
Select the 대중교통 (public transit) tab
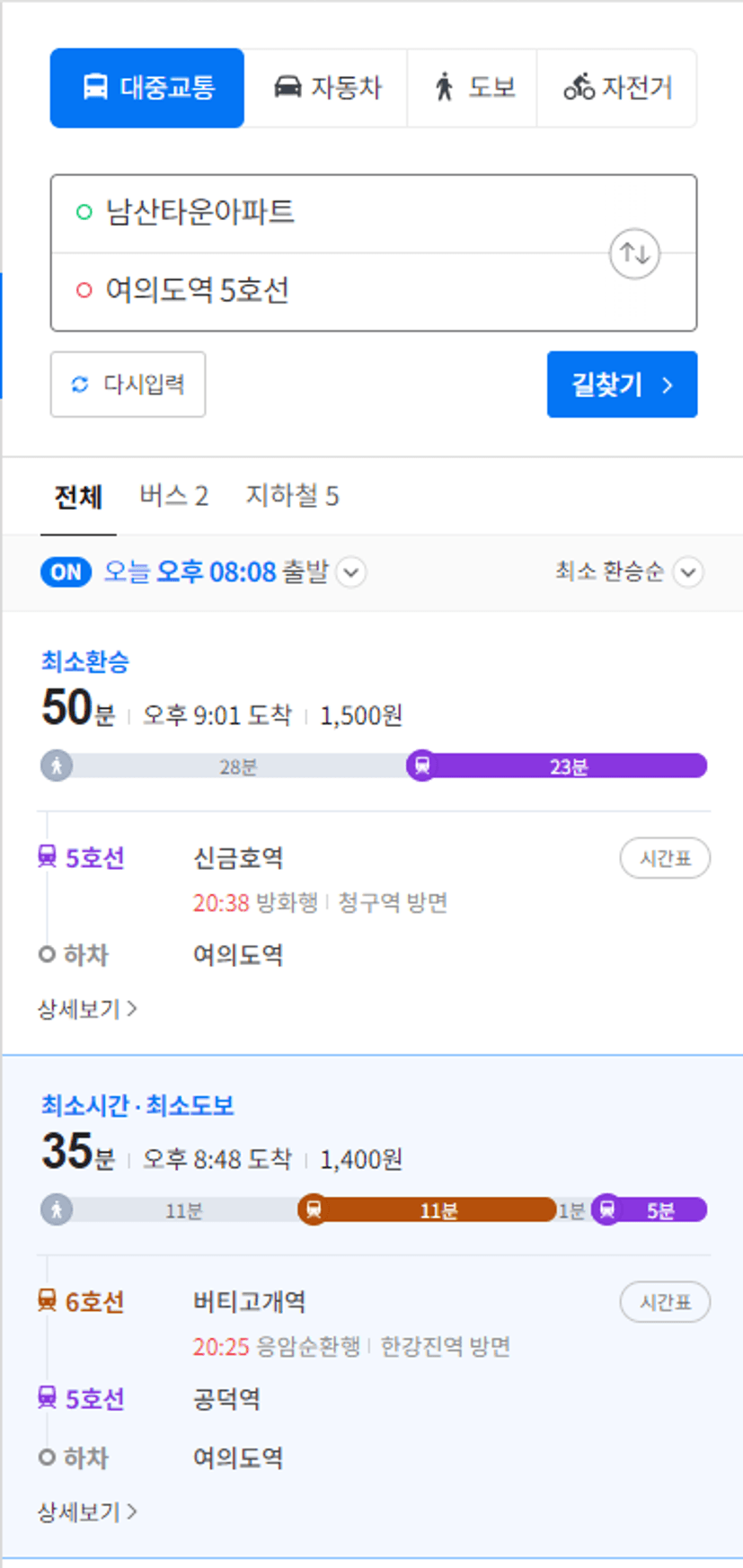(x=147, y=88)
